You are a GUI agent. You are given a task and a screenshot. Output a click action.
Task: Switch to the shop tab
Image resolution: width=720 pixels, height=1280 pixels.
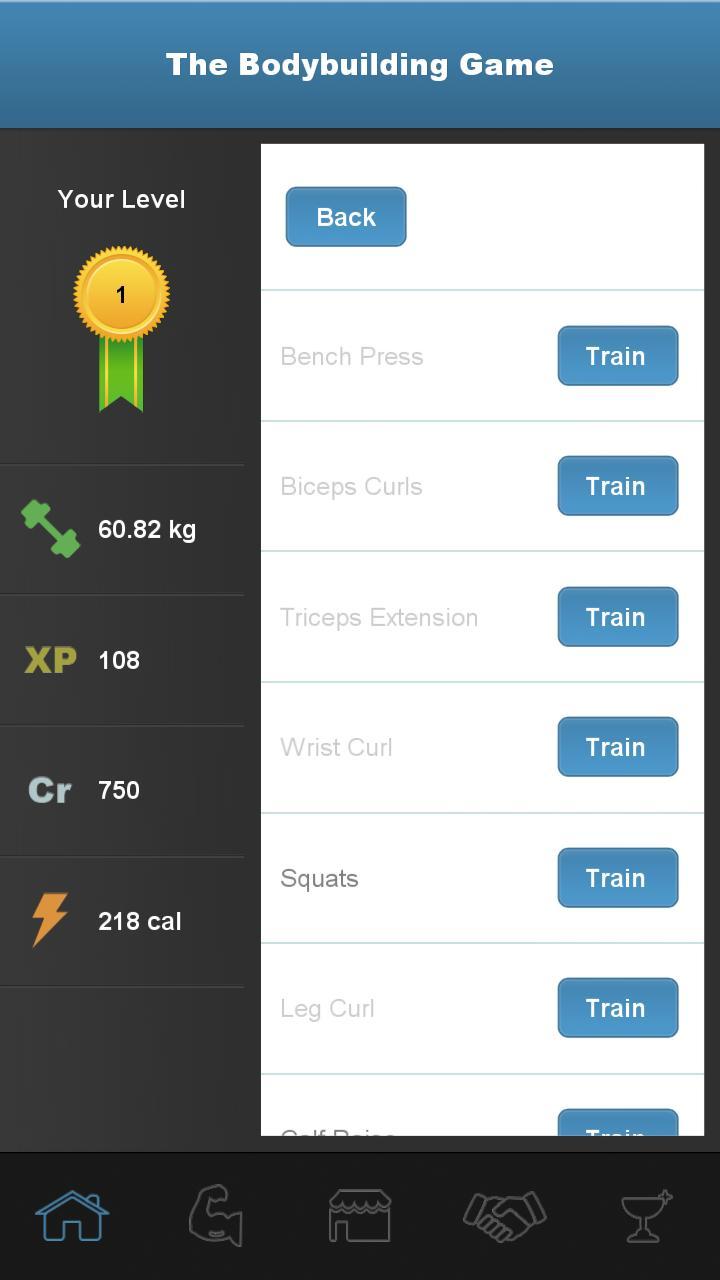click(360, 1216)
